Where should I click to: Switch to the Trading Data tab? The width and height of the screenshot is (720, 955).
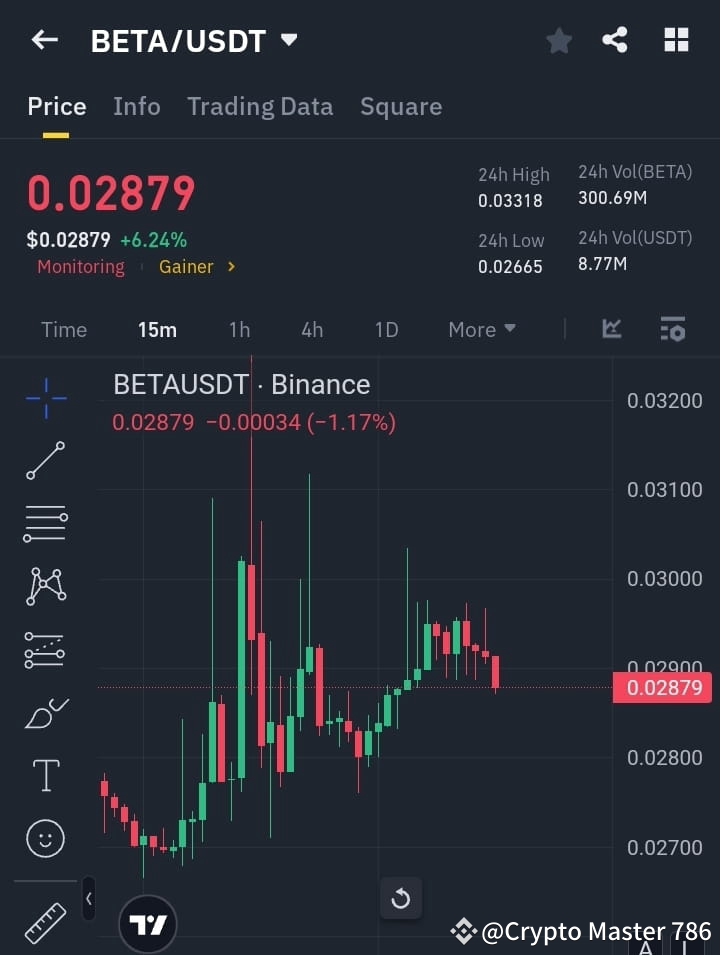pyautogui.click(x=260, y=106)
